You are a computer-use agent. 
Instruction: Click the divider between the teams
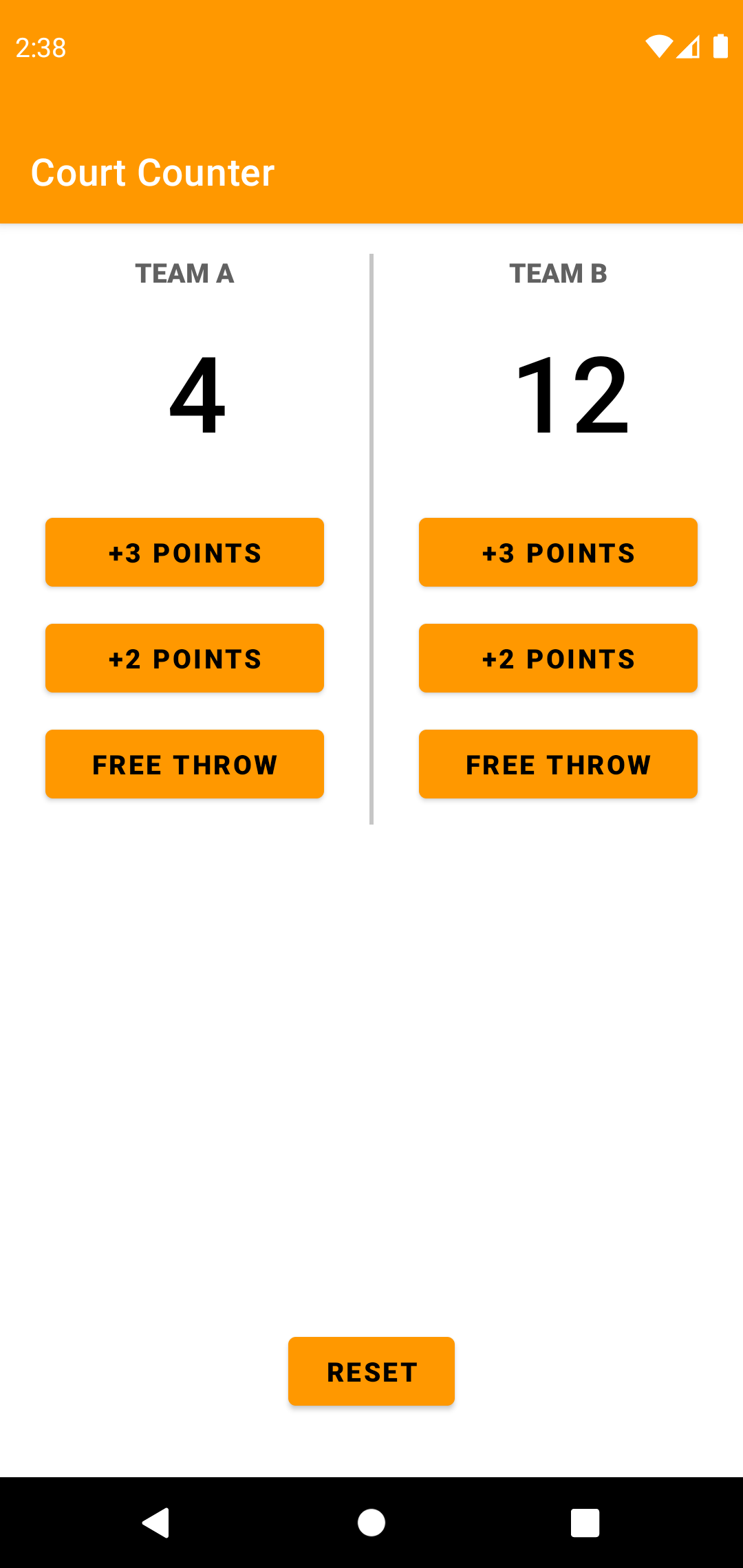click(371, 536)
